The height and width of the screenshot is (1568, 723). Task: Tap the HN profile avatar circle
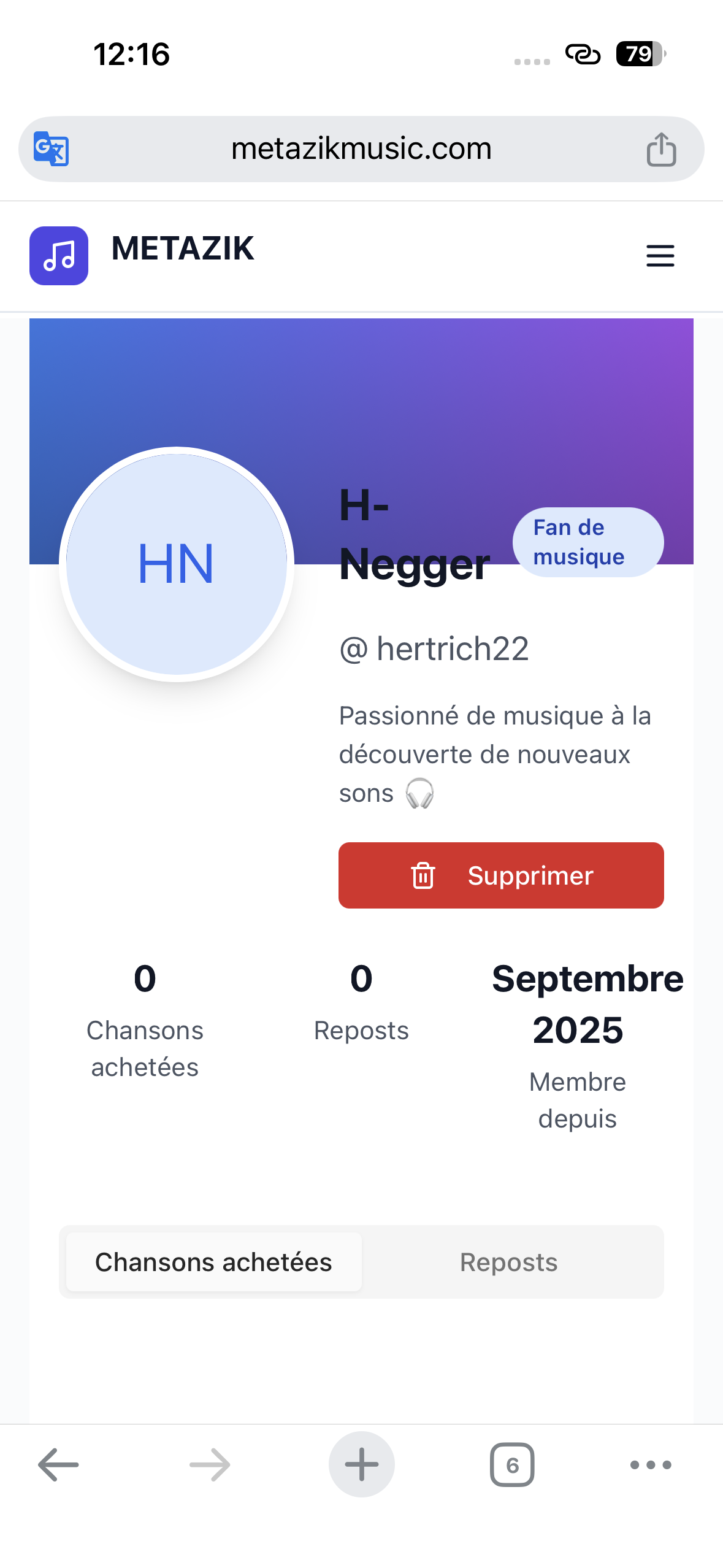[176, 566]
